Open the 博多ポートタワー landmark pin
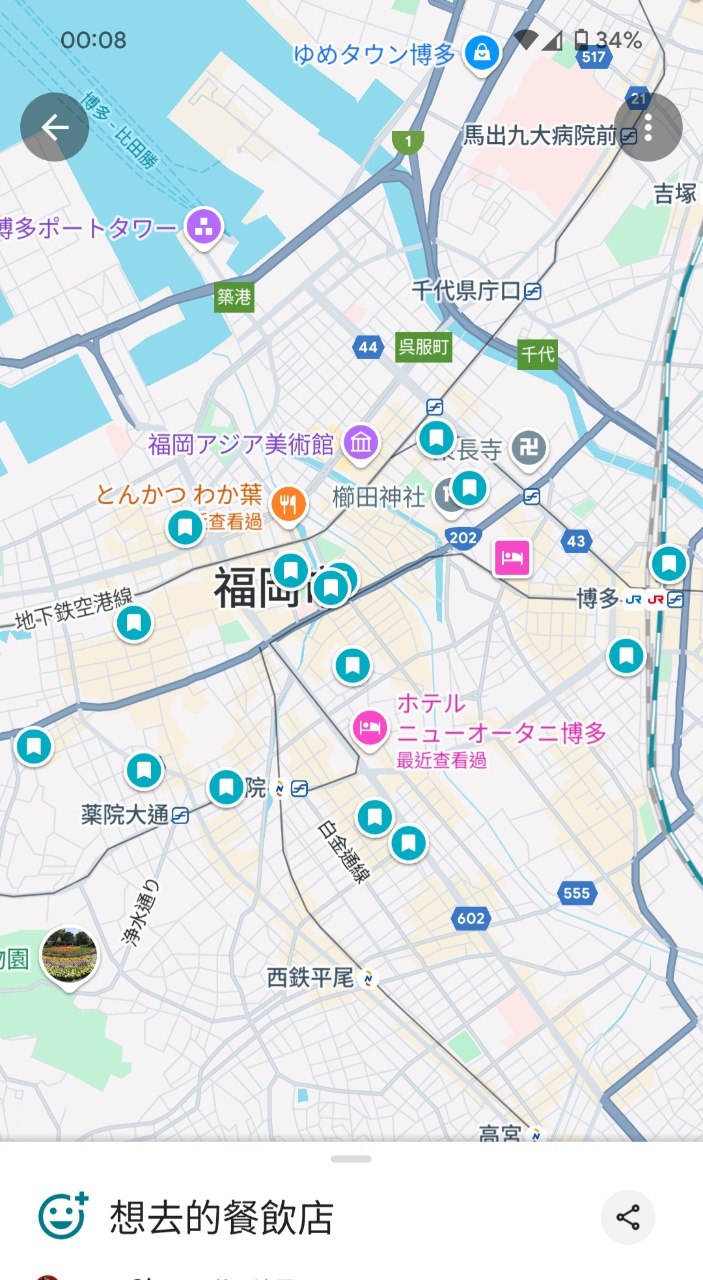The width and height of the screenshot is (703, 1280). point(204,227)
